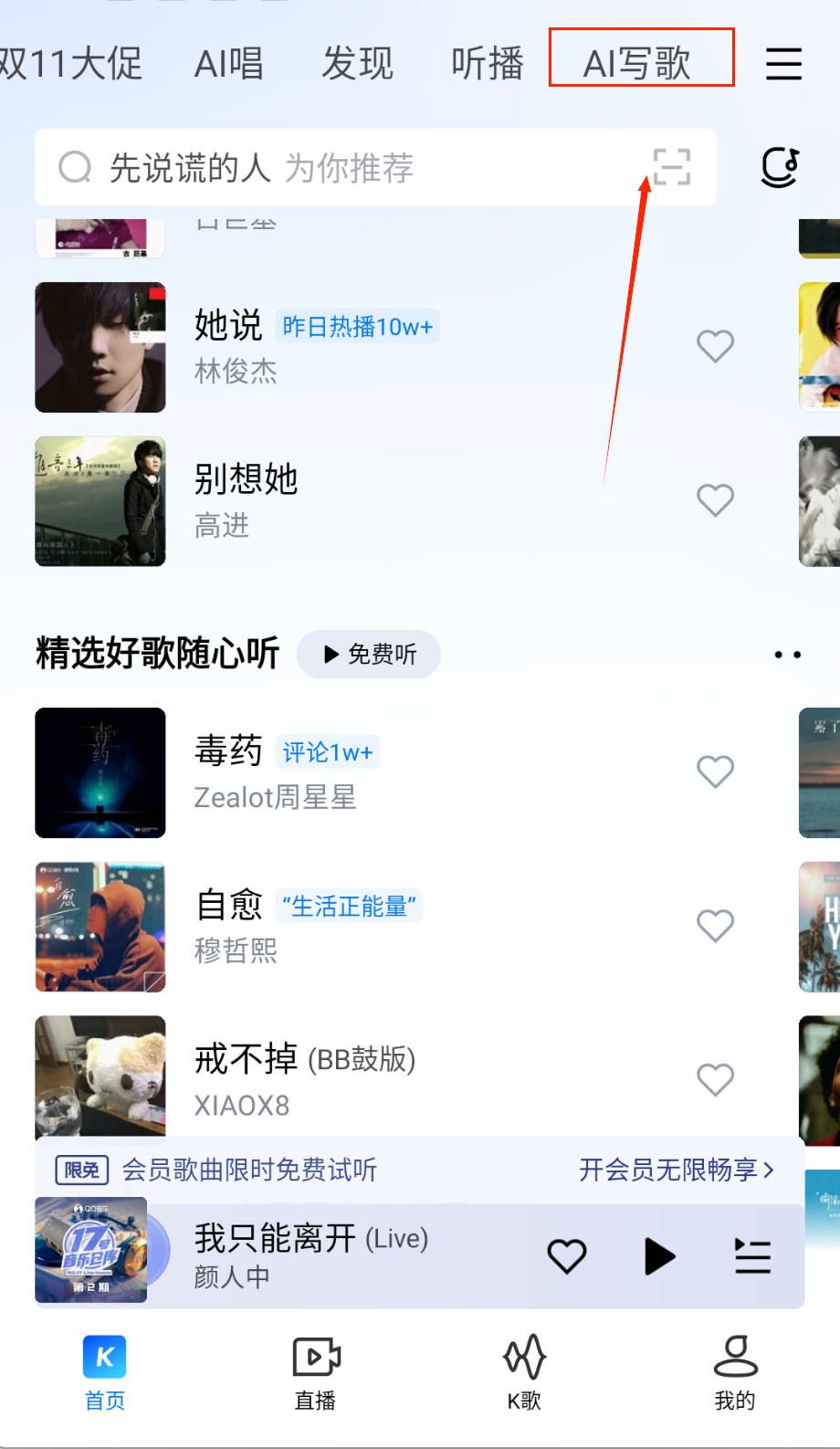Tap the 免费听 play button
This screenshot has width=840, height=1449.
coord(369,654)
